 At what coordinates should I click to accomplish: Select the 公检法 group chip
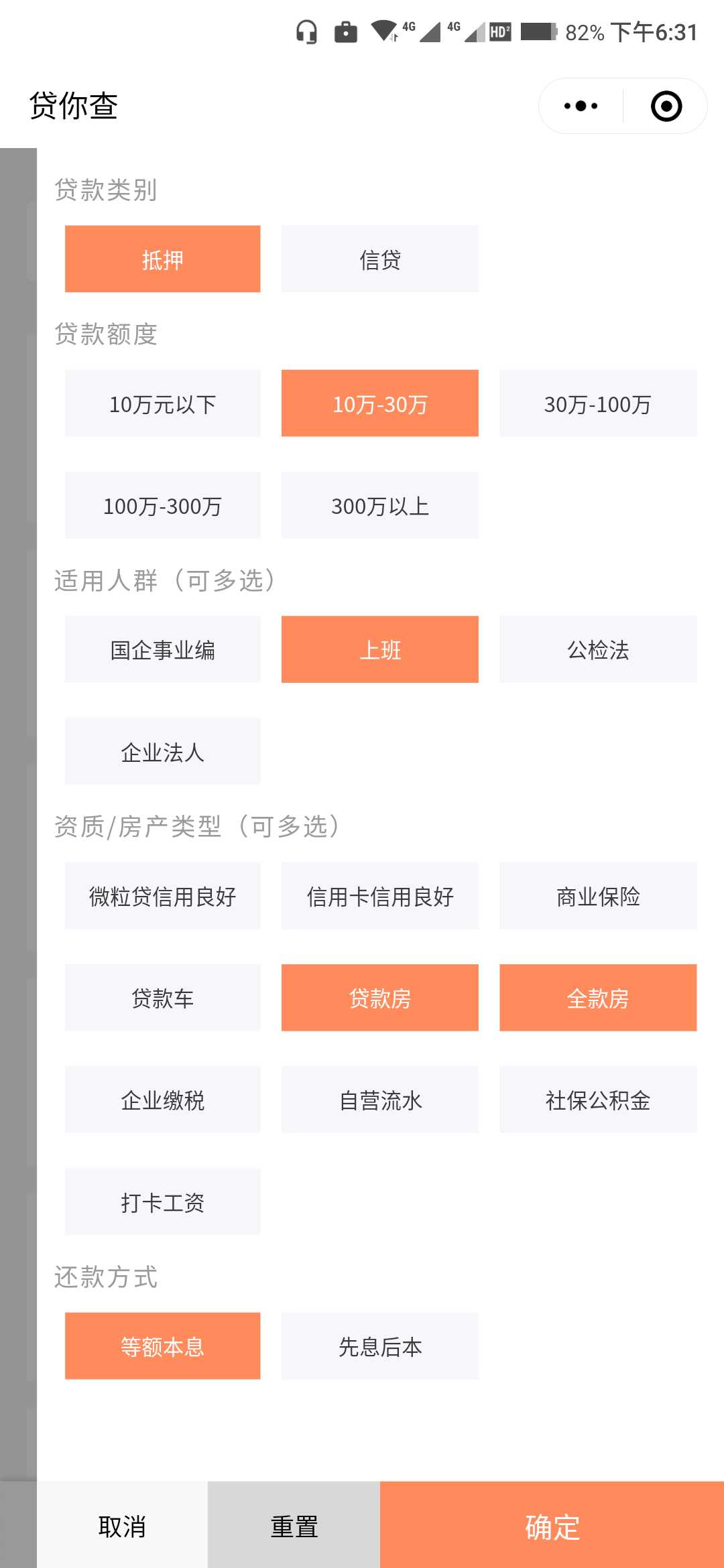coord(598,649)
